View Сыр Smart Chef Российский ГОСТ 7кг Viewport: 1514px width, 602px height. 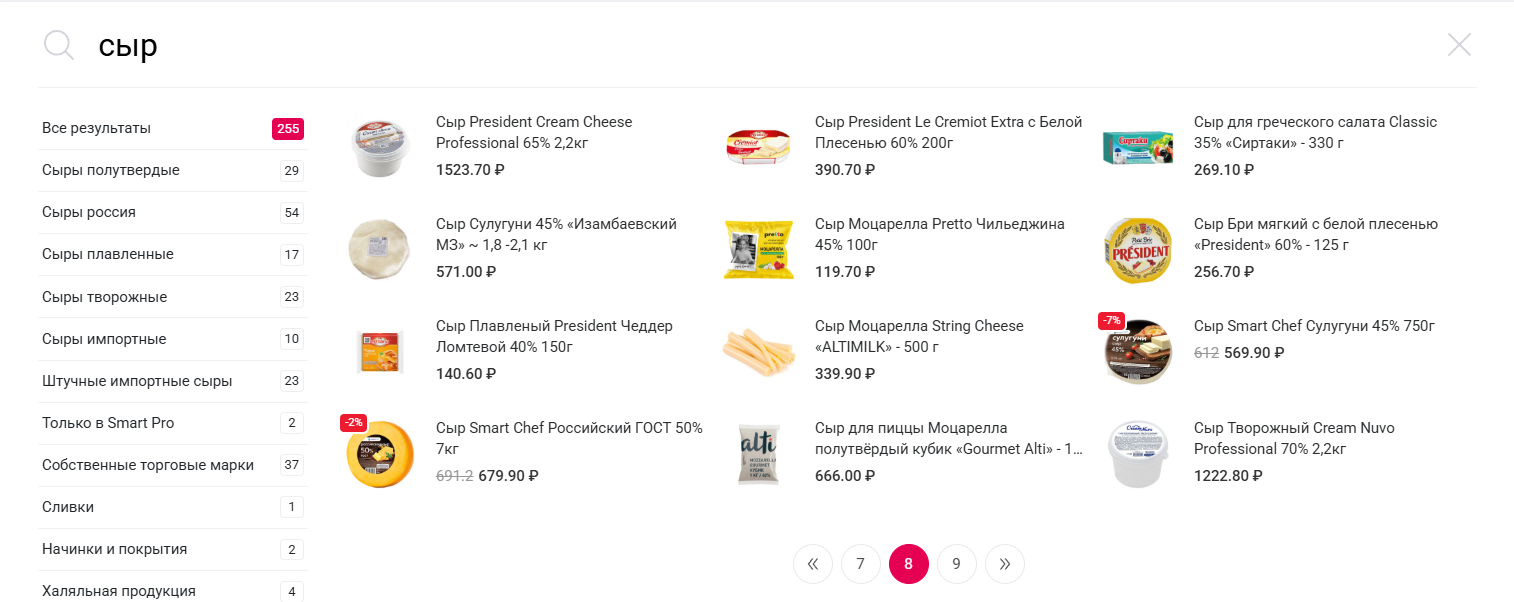(569, 439)
